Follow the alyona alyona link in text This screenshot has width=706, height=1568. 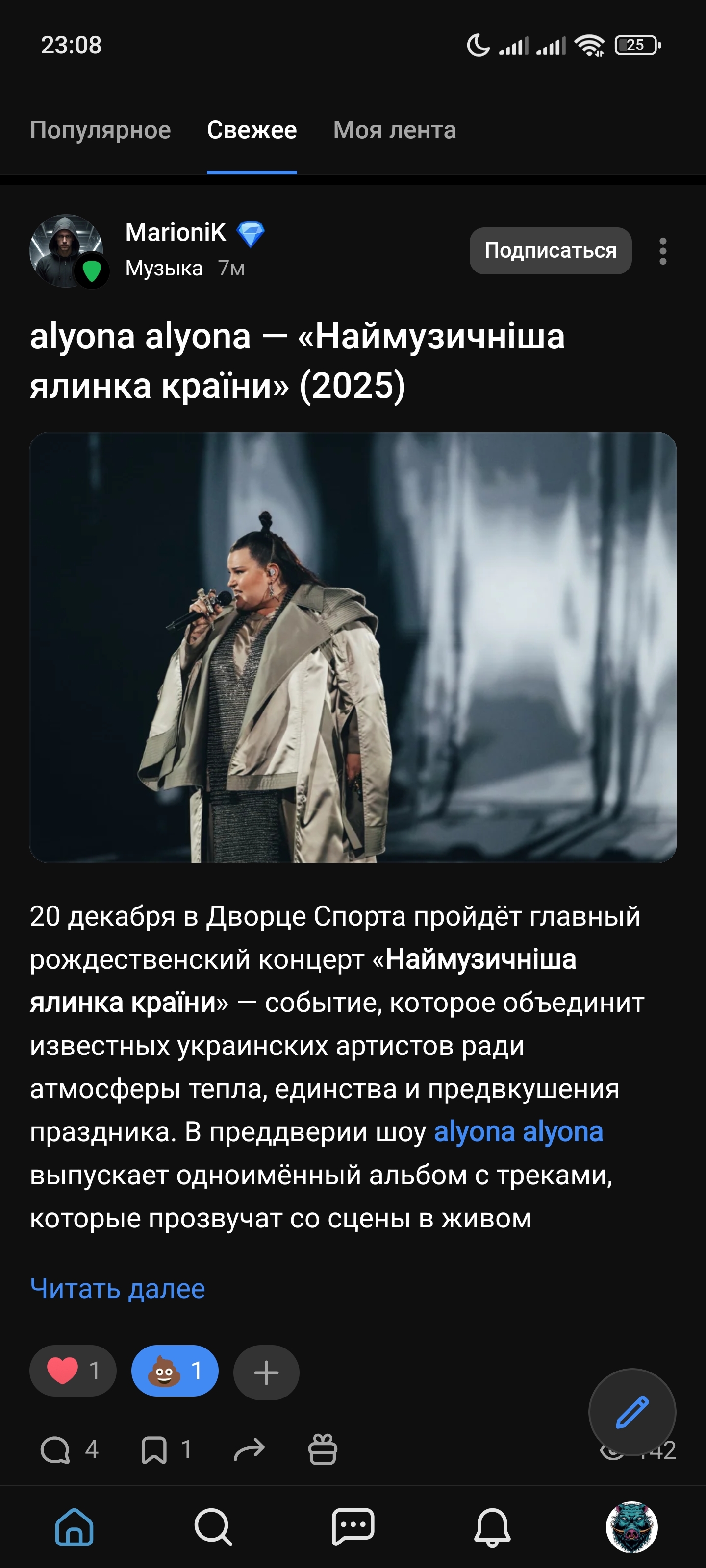tap(518, 1132)
